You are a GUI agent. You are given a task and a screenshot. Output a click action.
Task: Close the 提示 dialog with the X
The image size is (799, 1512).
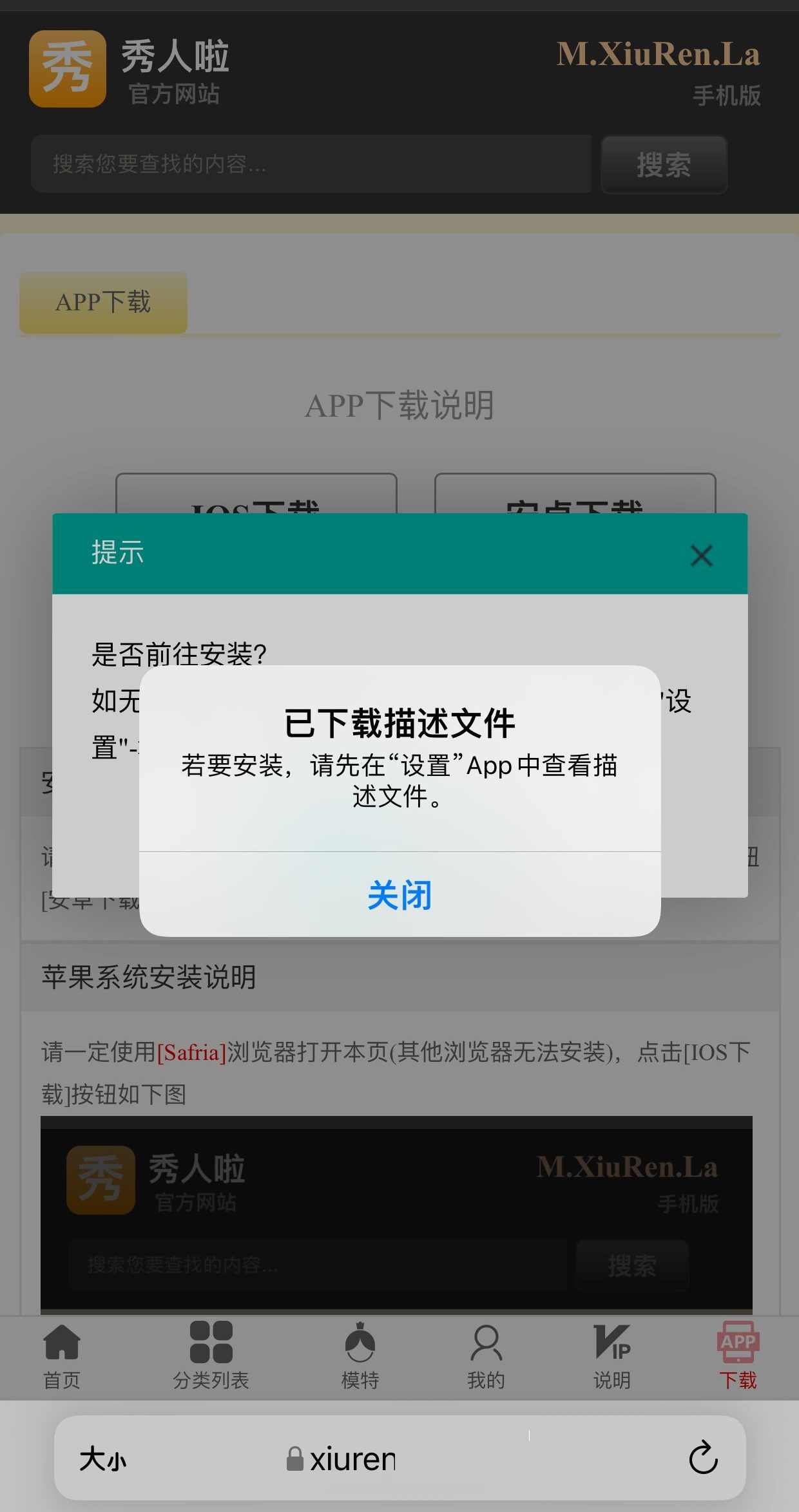click(x=701, y=555)
